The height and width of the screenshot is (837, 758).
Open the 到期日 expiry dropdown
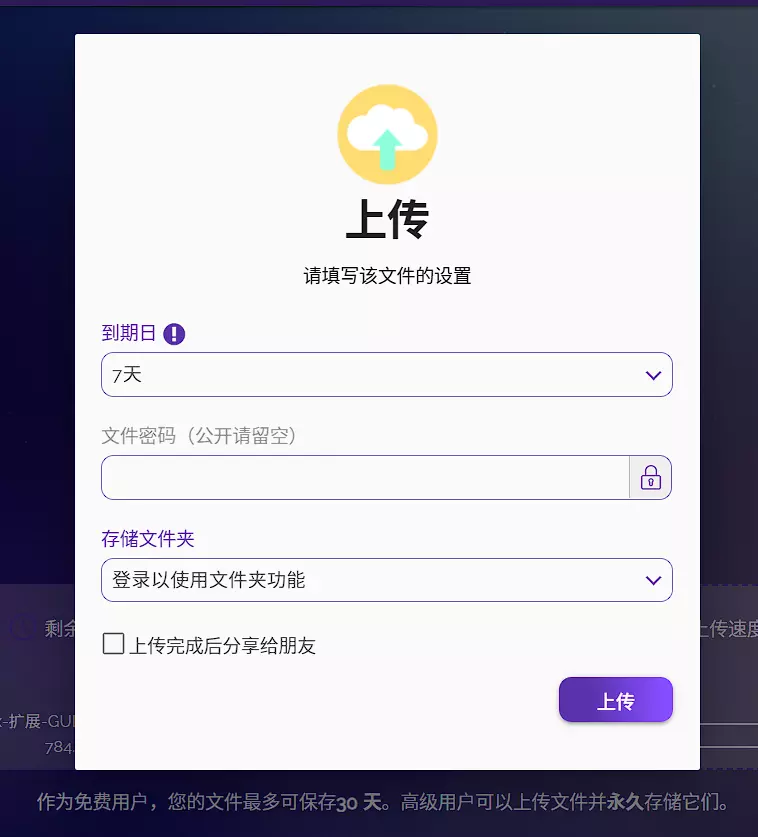click(x=386, y=375)
